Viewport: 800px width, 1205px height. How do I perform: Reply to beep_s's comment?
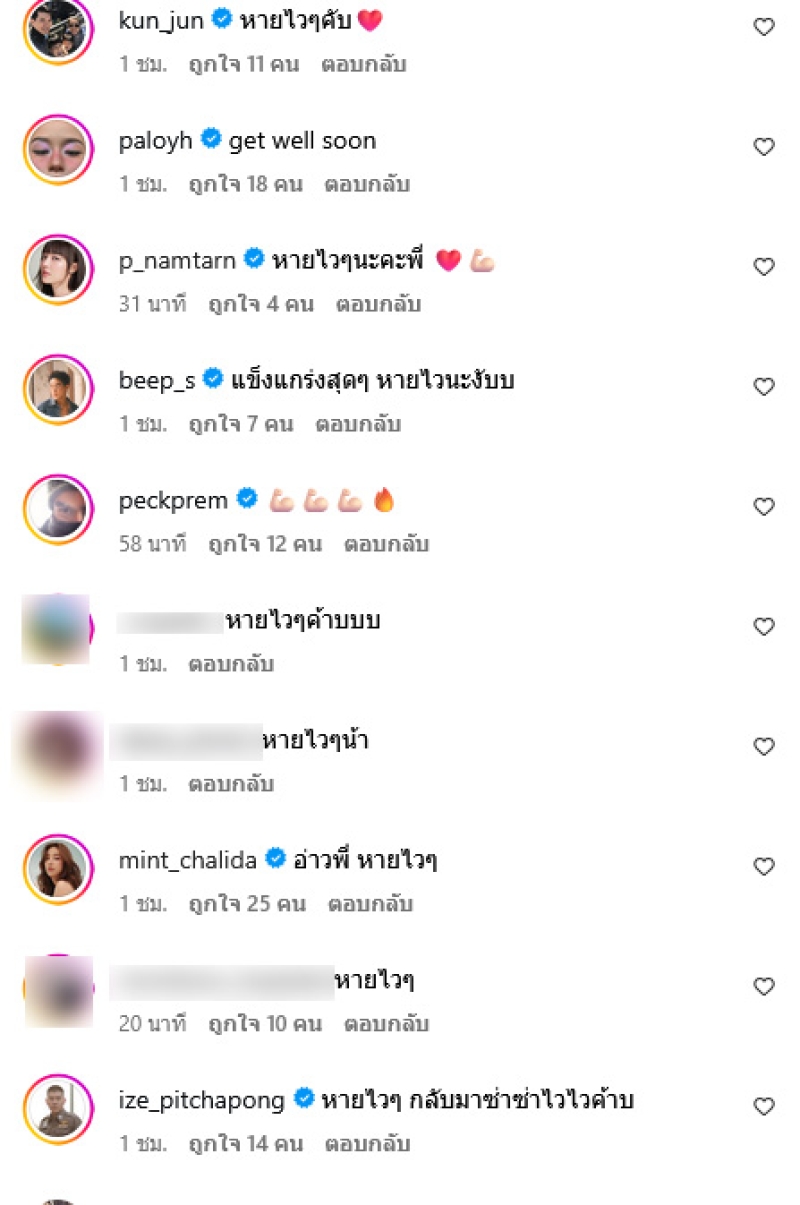[358, 424]
